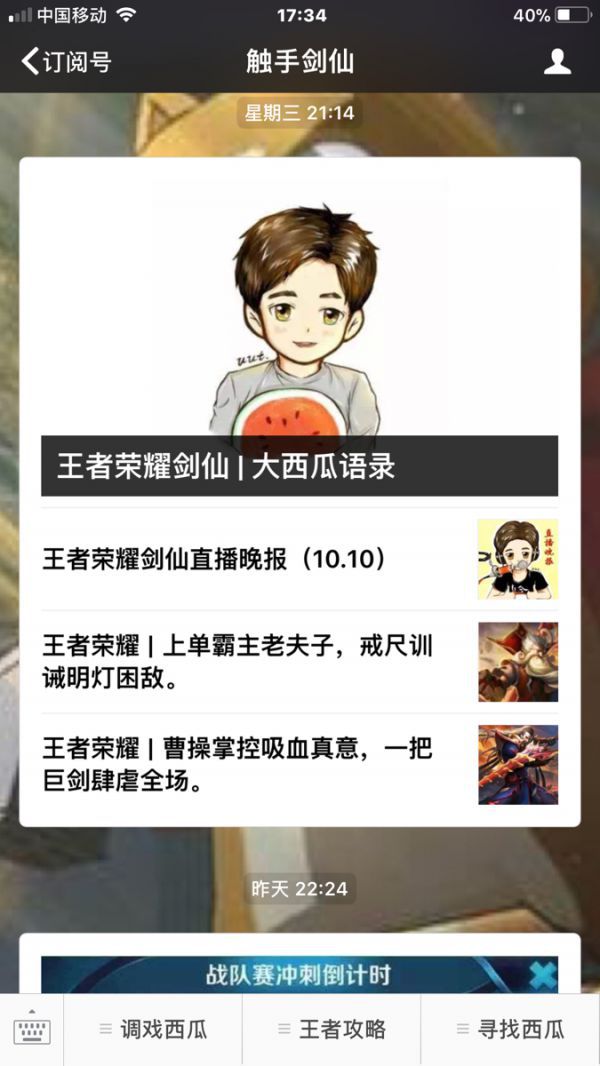Open the account profile icon

[557, 62]
